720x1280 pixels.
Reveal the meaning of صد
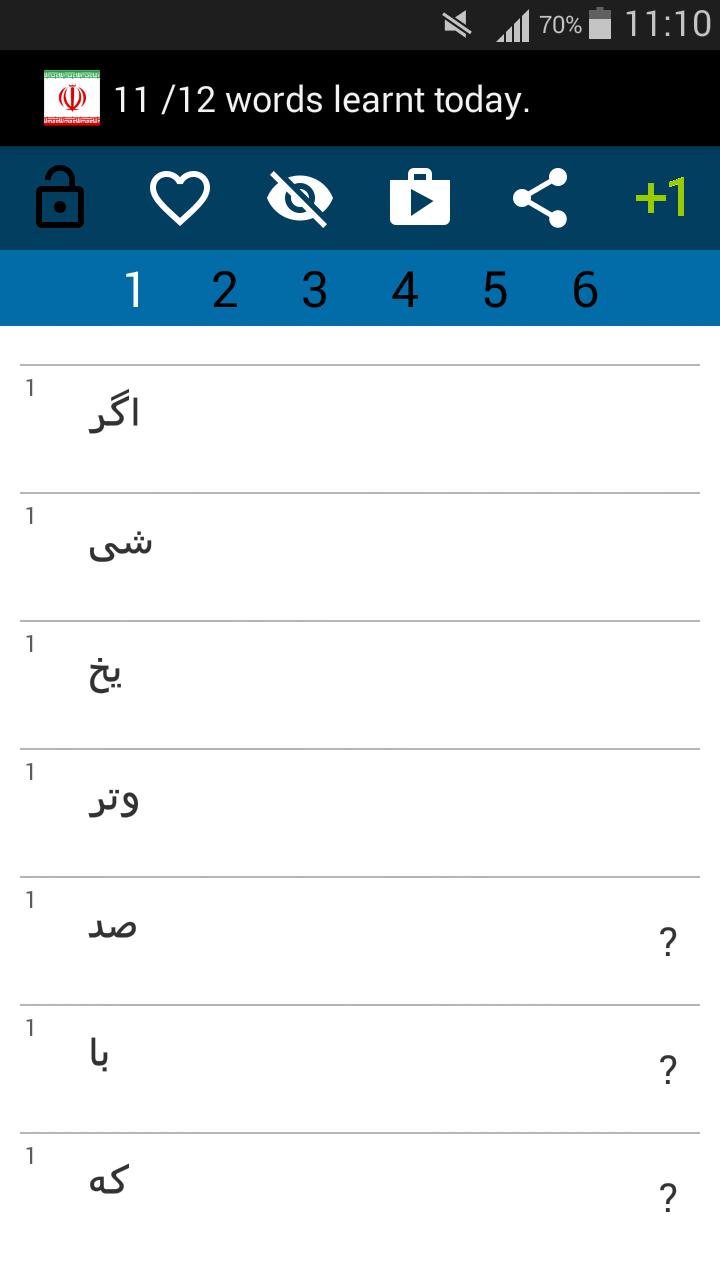point(668,942)
